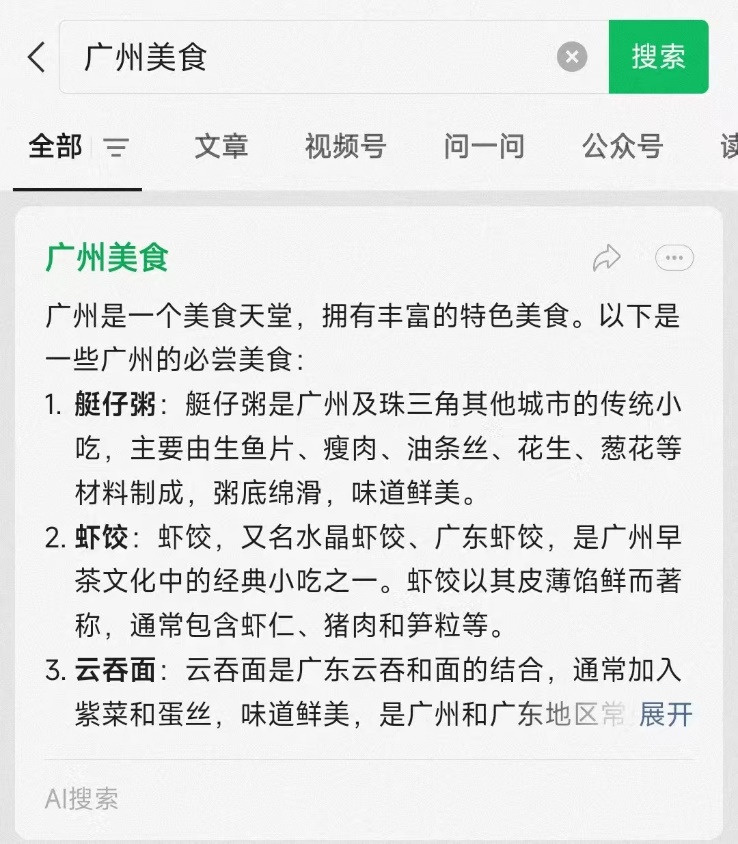Switch to the 文章 tab
This screenshot has width=738, height=844.
click(219, 147)
